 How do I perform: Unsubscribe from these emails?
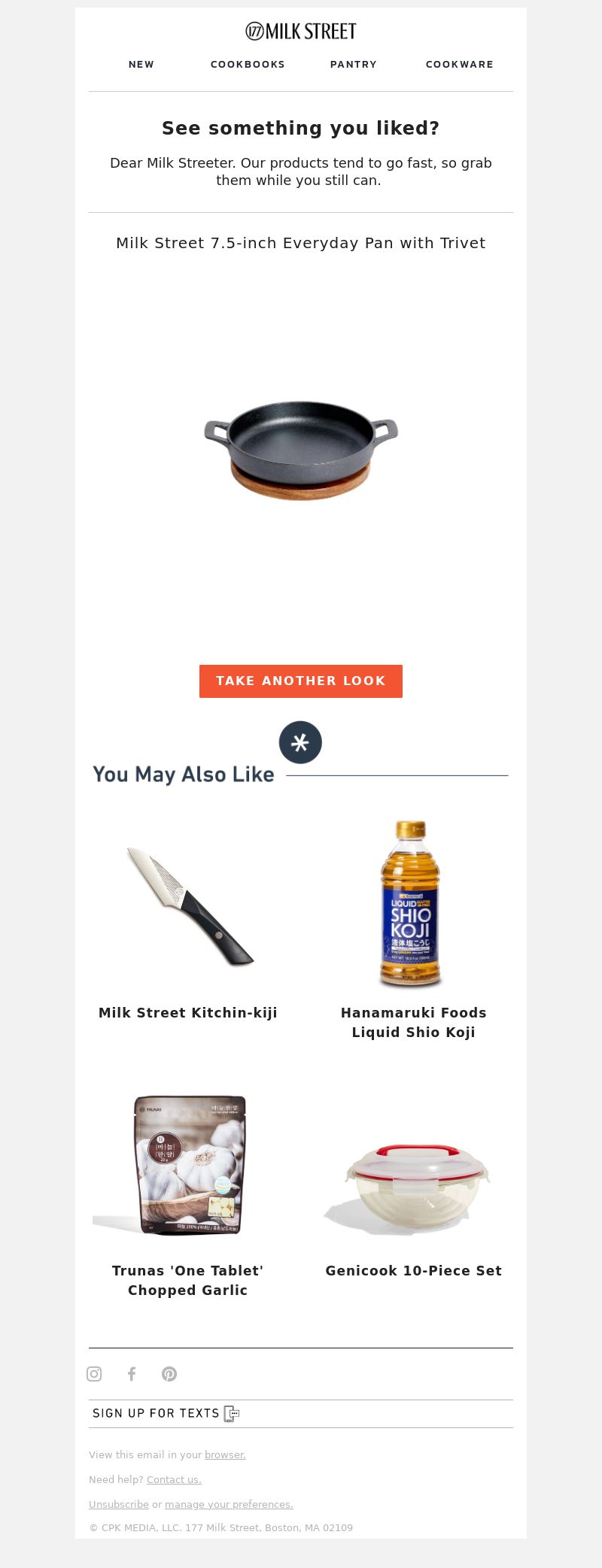point(119,1504)
